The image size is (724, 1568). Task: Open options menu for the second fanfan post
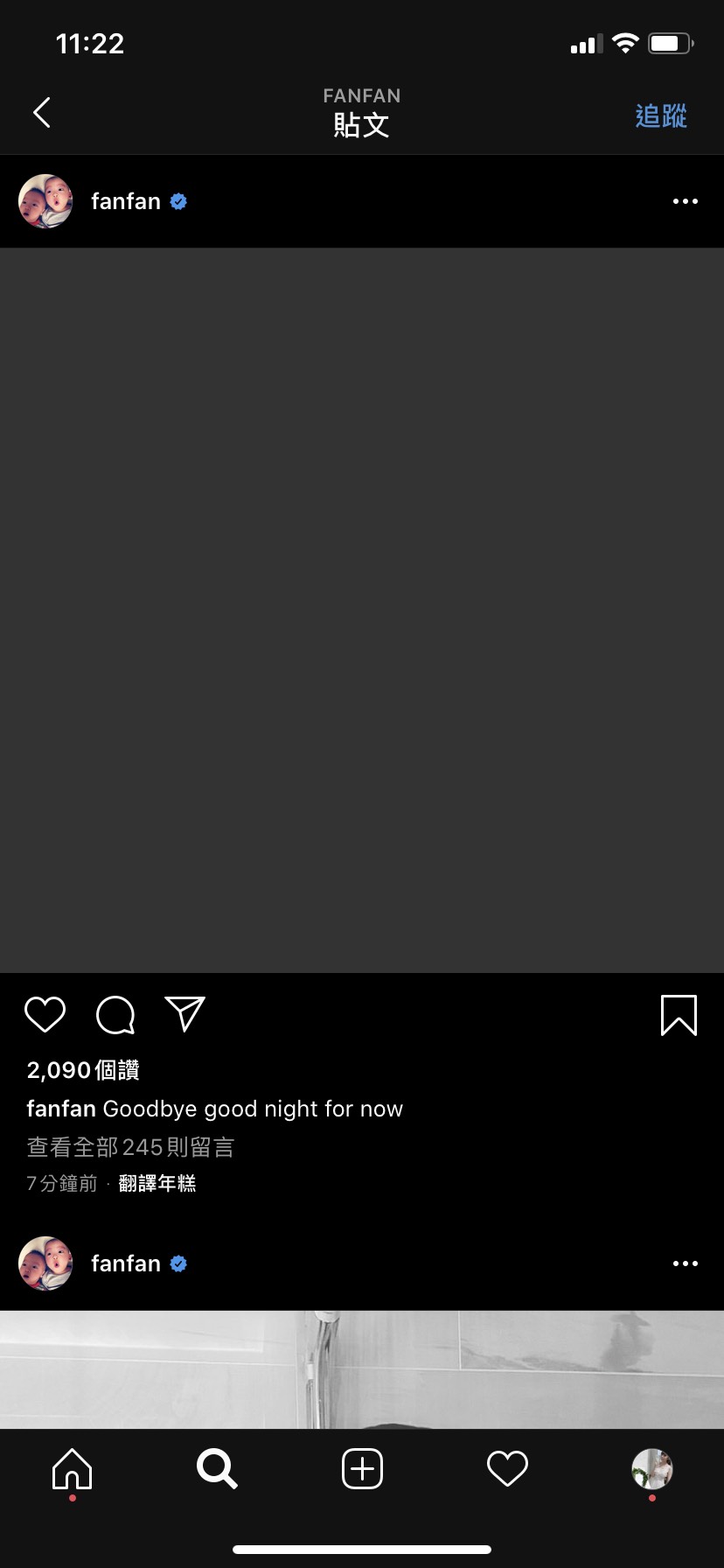[685, 1263]
